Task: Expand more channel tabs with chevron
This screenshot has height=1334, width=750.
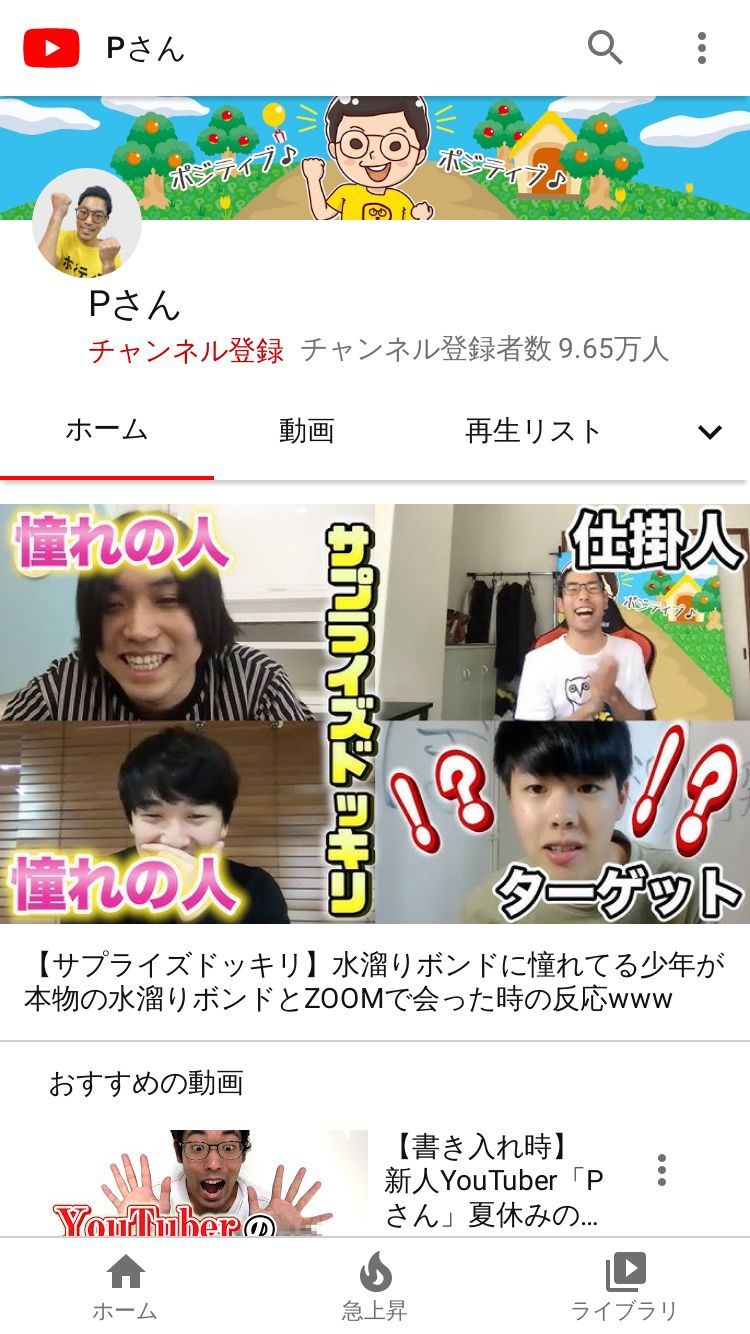Action: (x=709, y=432)
